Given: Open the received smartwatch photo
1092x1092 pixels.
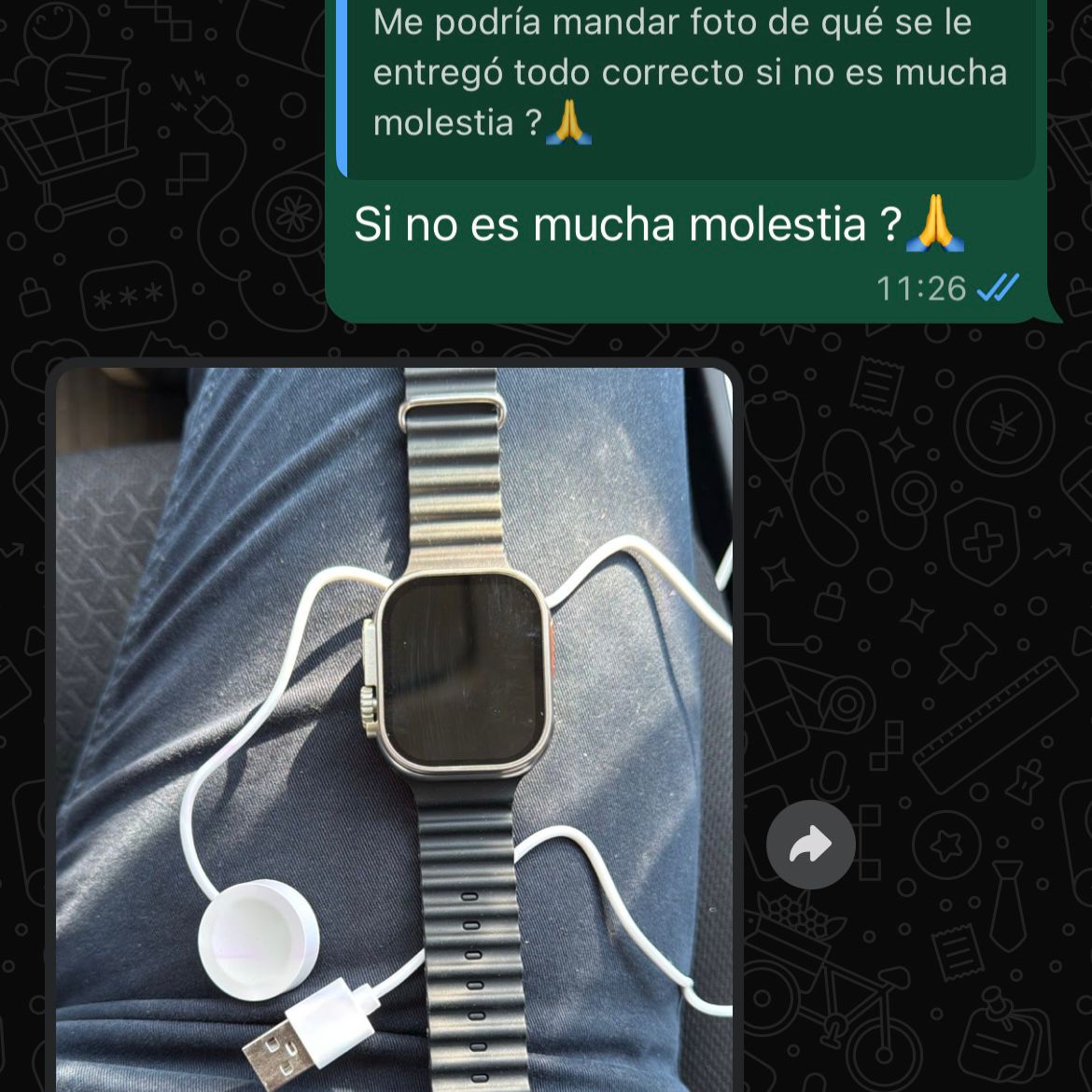Looking at the screenshot, I should tap(394, 728).
